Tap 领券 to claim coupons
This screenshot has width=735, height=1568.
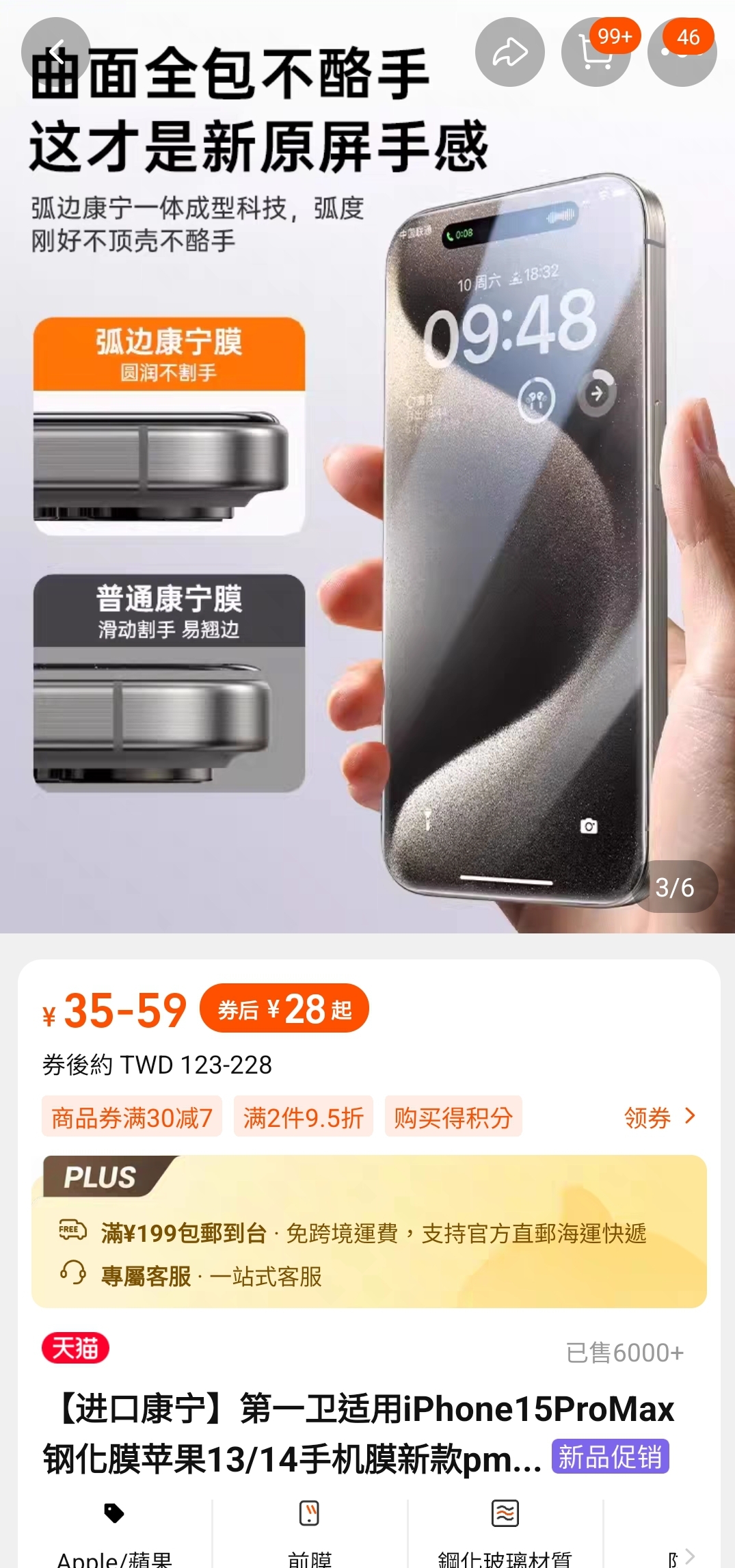pos(659,1117)
